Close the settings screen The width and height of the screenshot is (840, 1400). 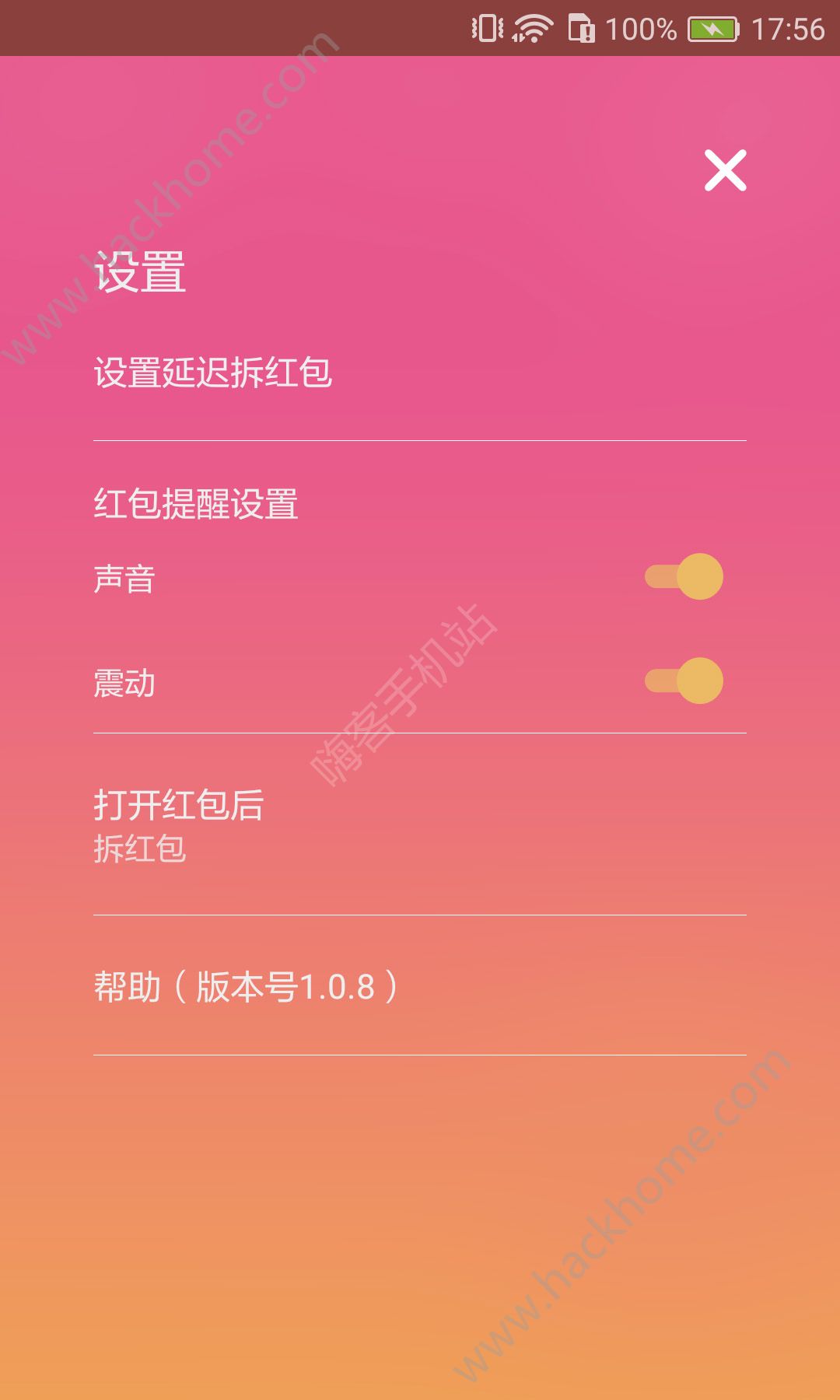point(725,170)
